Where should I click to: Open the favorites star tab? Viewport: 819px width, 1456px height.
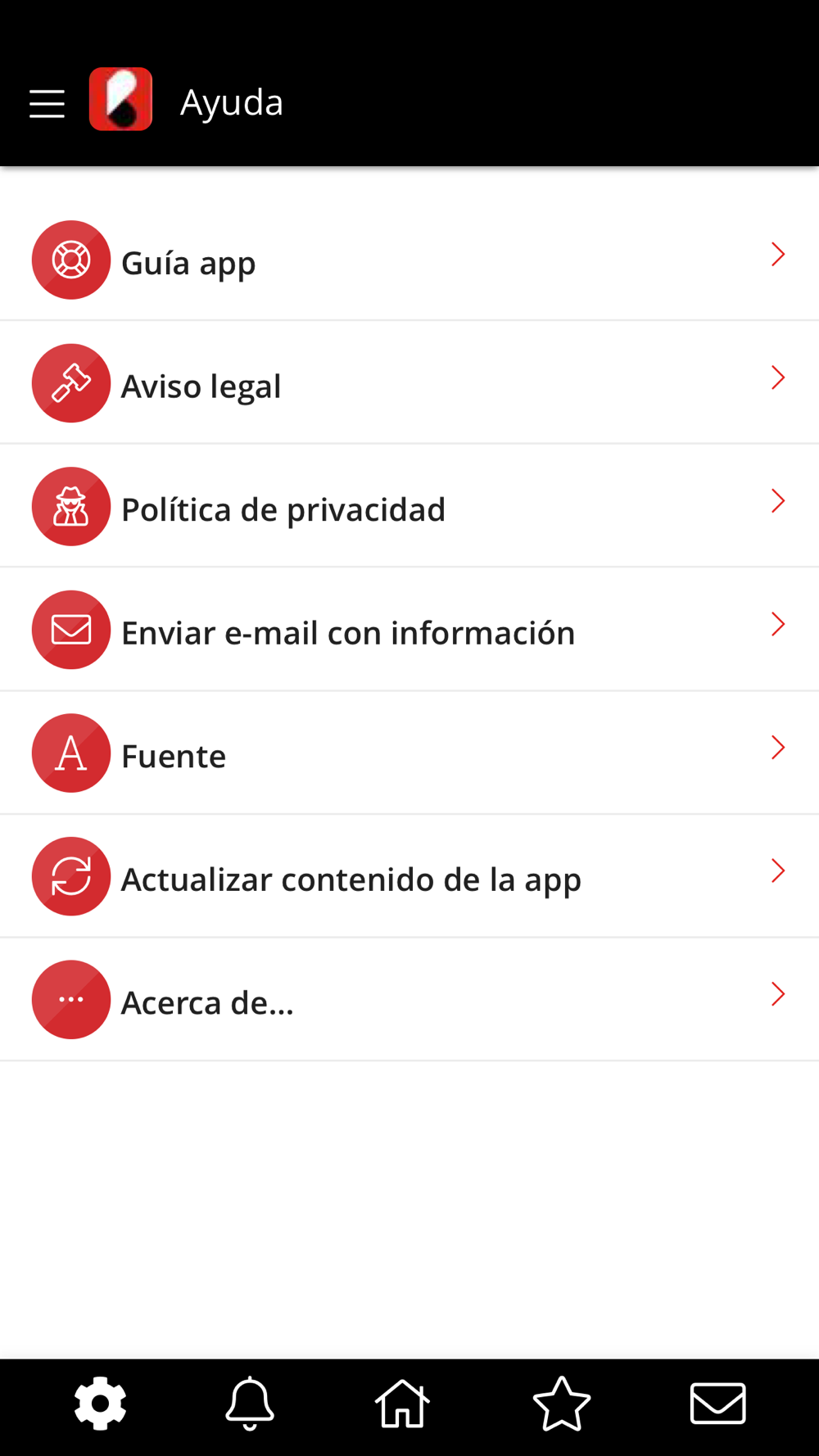point(562,1404)
